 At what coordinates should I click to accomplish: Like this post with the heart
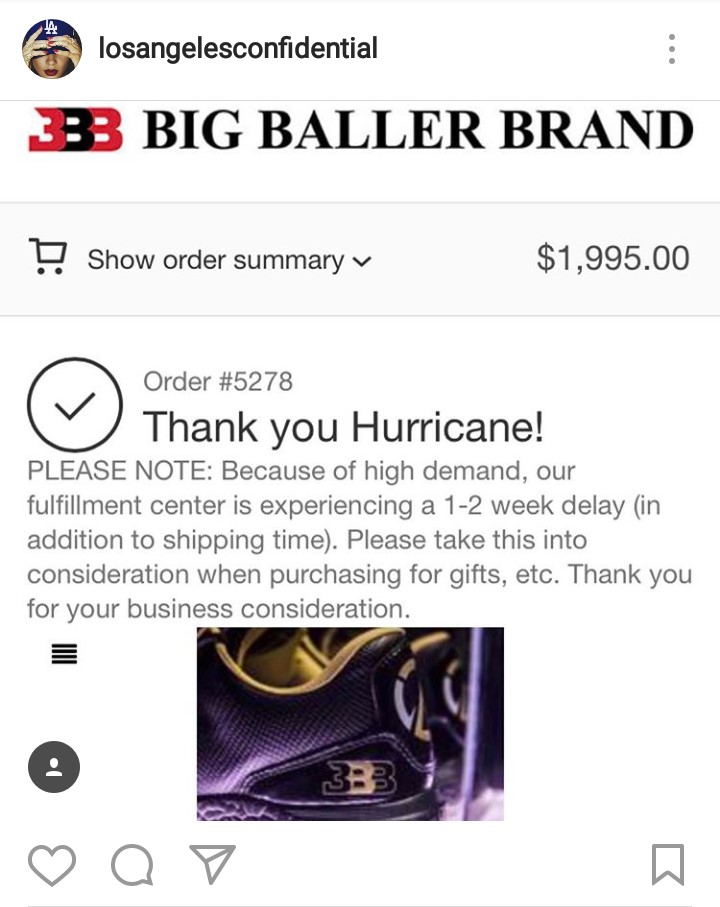click(51, 864)
